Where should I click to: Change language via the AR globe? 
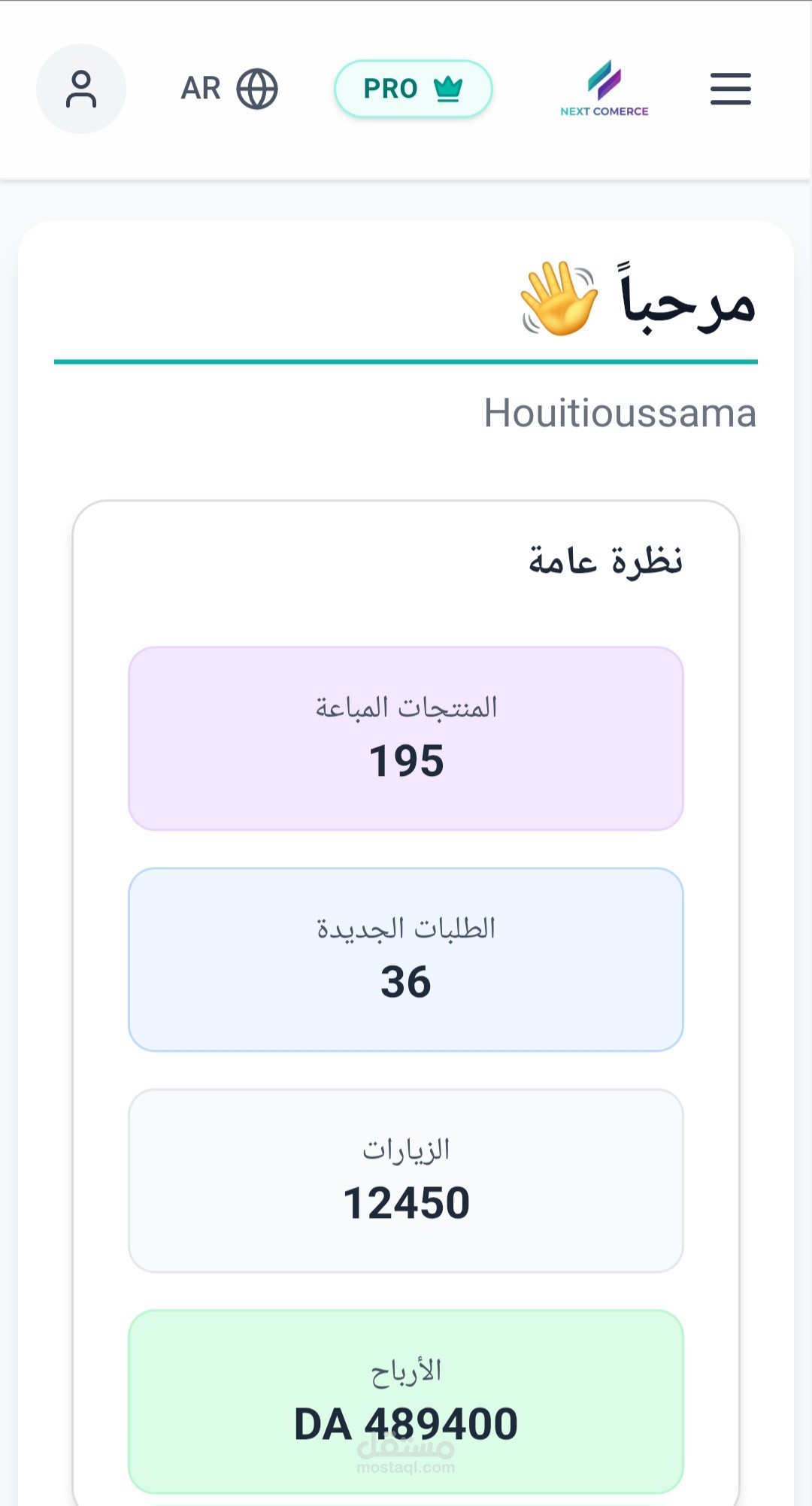[x=229, y=89]
